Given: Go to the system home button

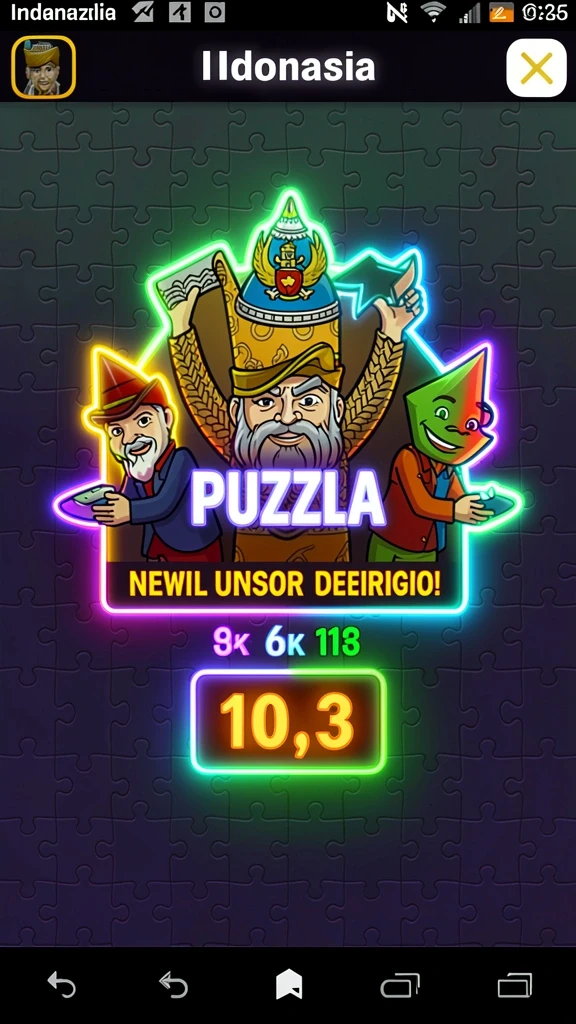Looking at the screenshot, I should click(289, 985).
